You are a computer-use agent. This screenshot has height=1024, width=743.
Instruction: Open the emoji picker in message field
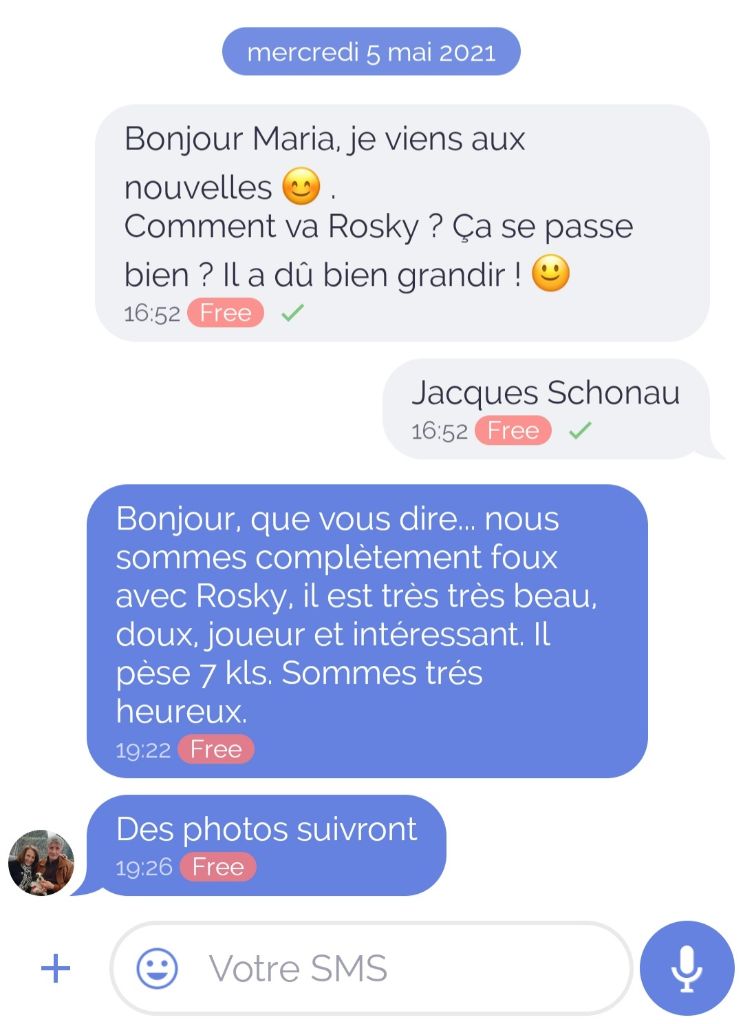(x=157, y=968)
